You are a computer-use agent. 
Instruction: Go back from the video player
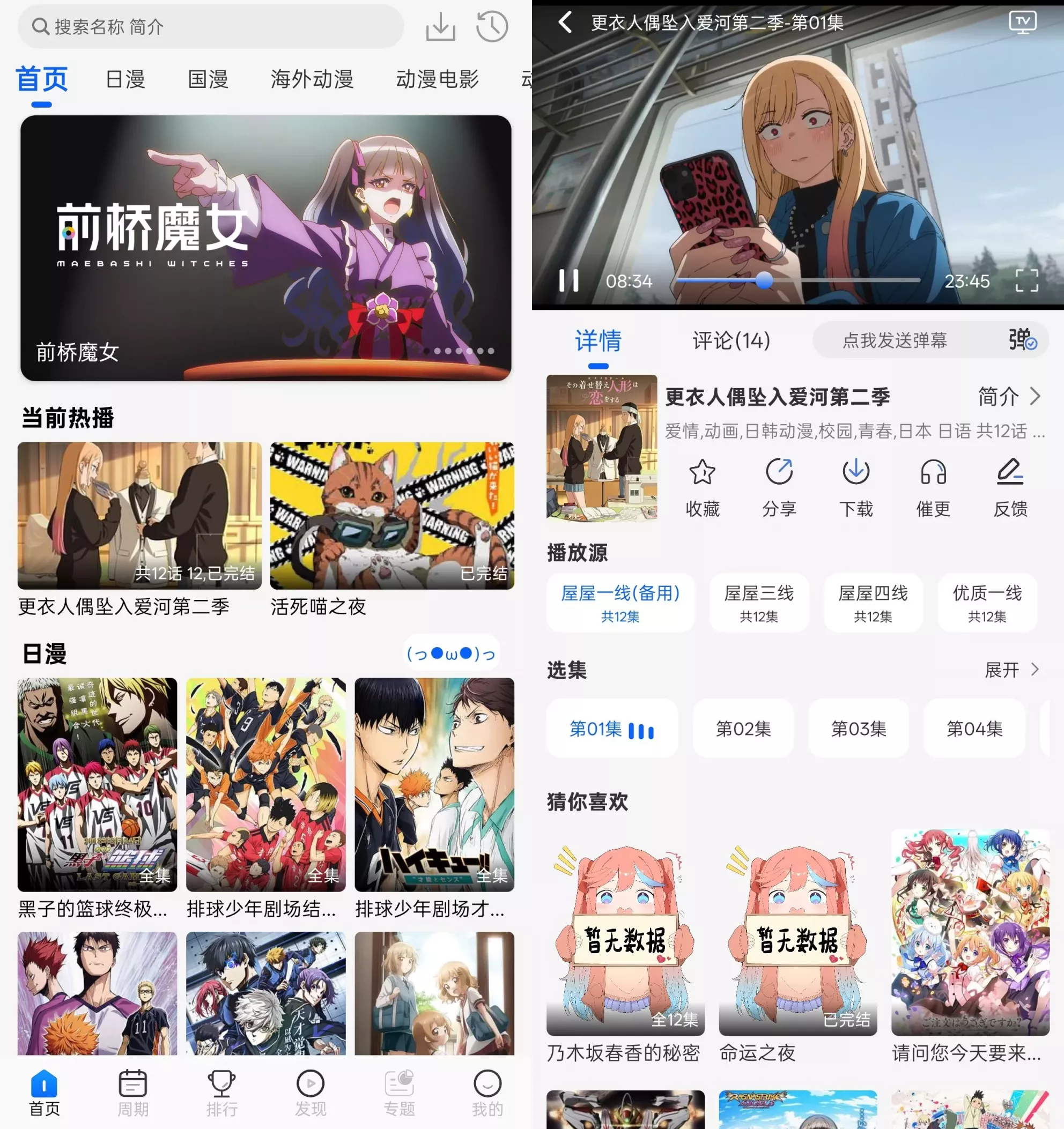[x=565, y=23]
